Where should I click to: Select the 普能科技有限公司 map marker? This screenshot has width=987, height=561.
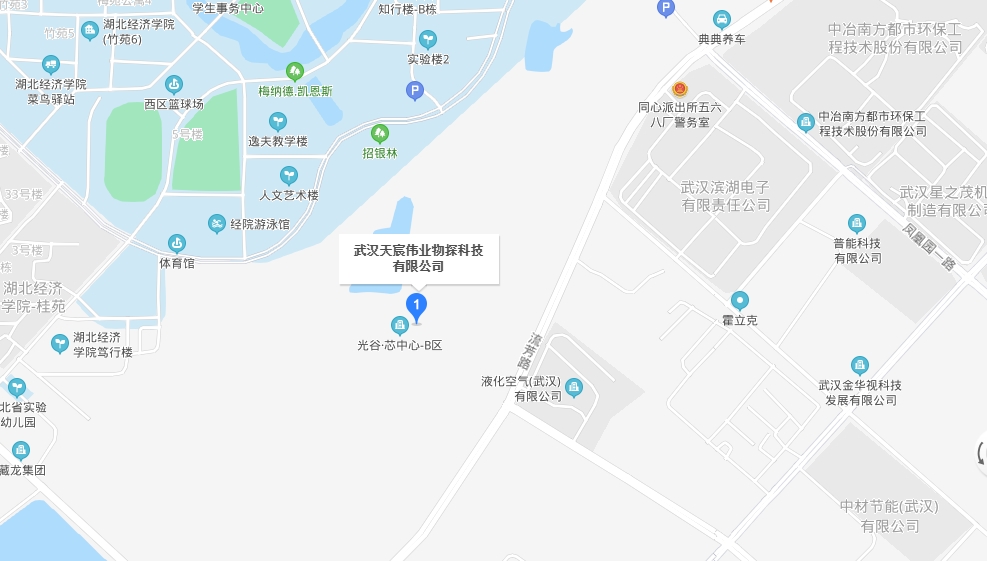pyautogui.click(x=857, y=222)
